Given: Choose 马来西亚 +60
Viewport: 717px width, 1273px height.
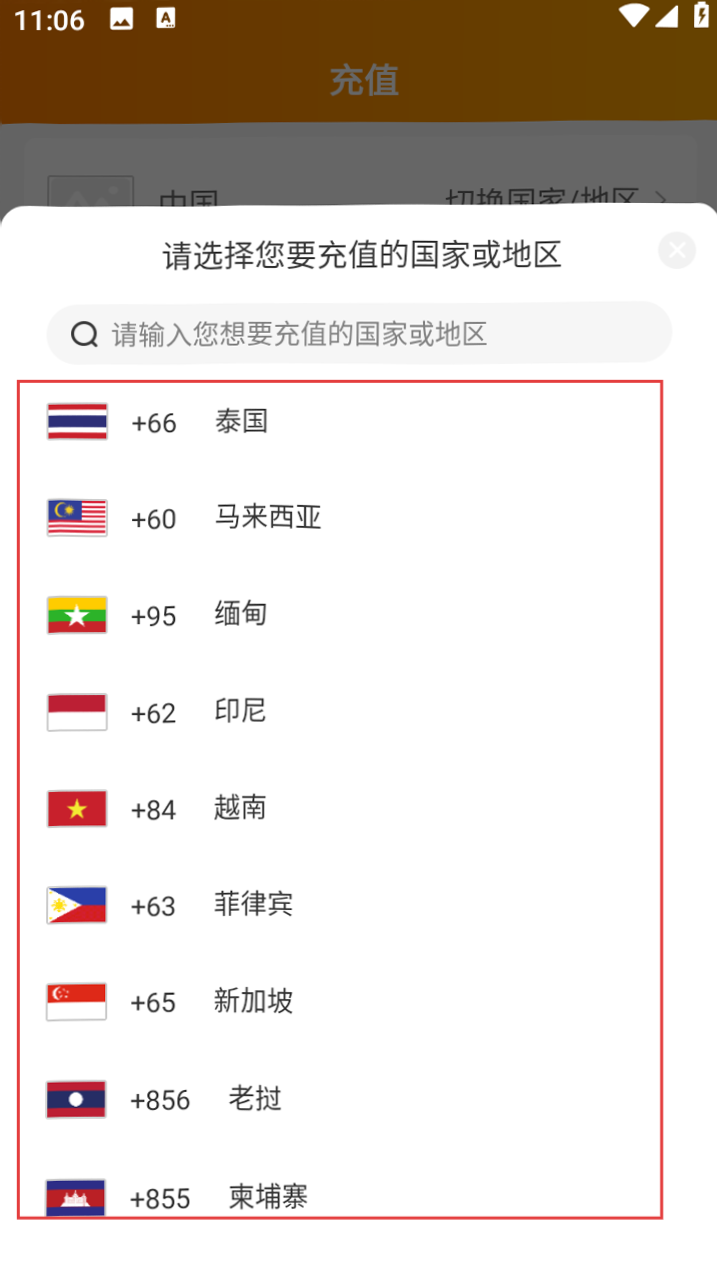Looking at the screenshot, I should [340, 518].
